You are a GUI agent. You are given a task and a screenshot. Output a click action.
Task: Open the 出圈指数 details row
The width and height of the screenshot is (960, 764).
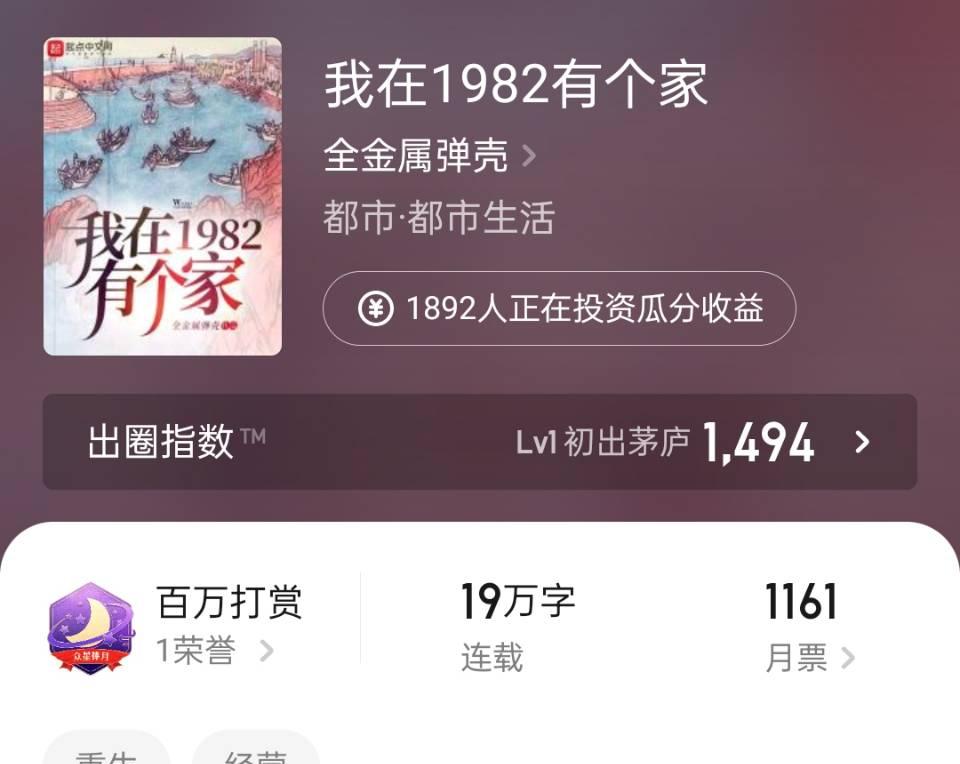[x=479, y=442]
